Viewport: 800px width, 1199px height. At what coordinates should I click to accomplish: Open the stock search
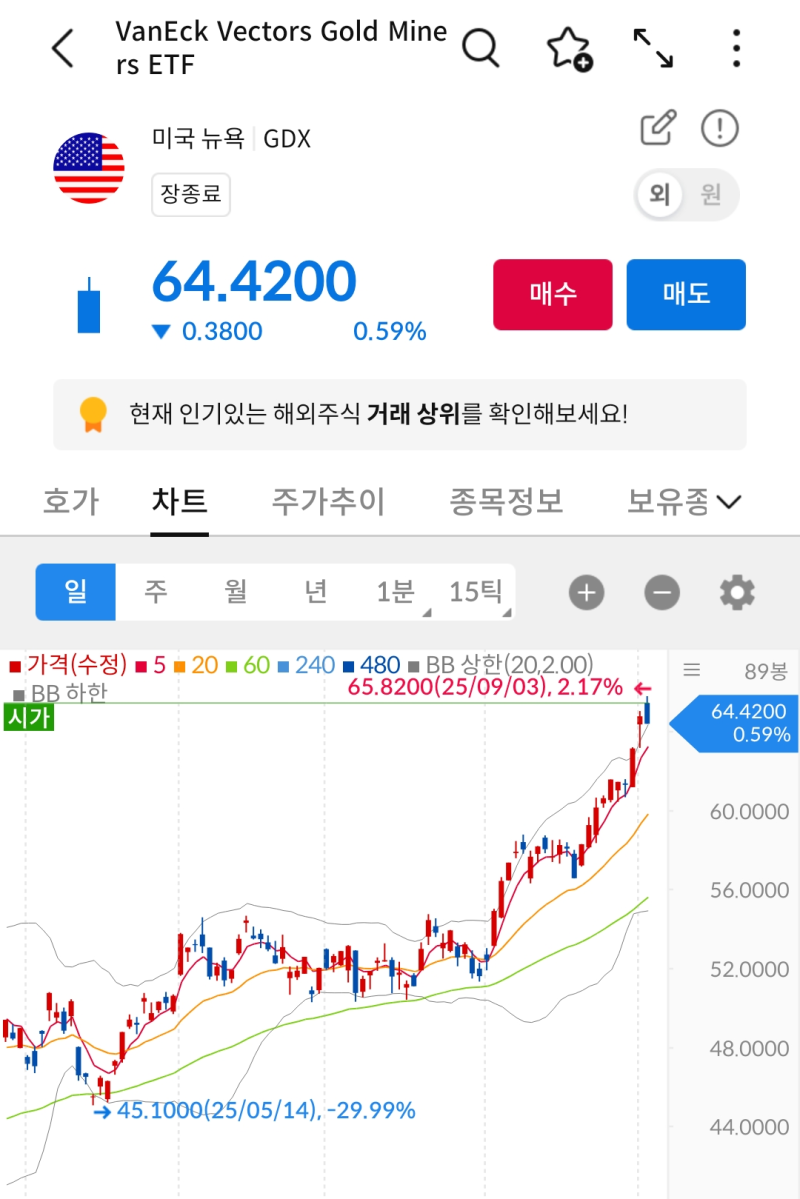point(481,47)
